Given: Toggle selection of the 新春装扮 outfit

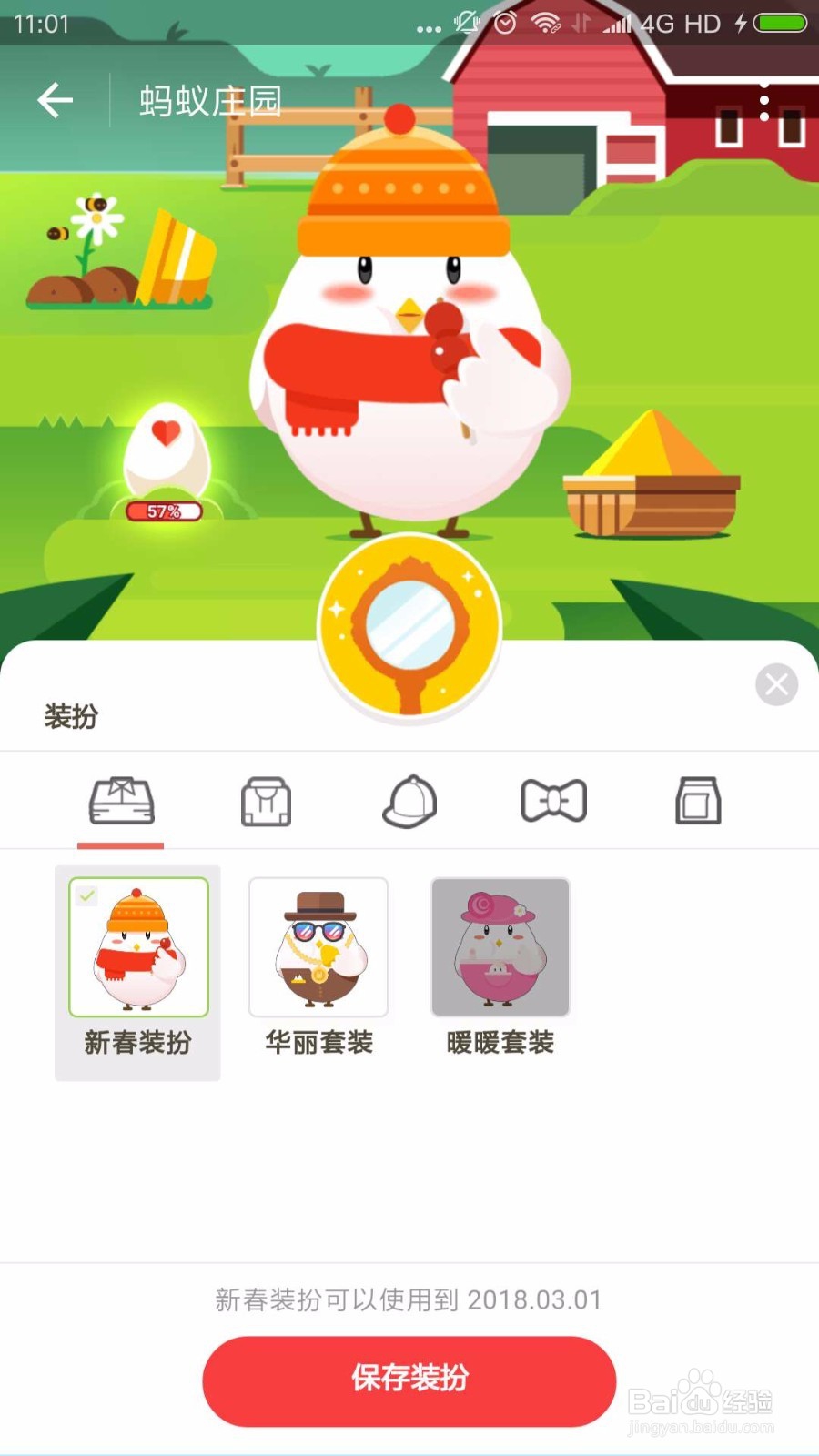Looking at the screenshot, I should click(x=136, y=948).
